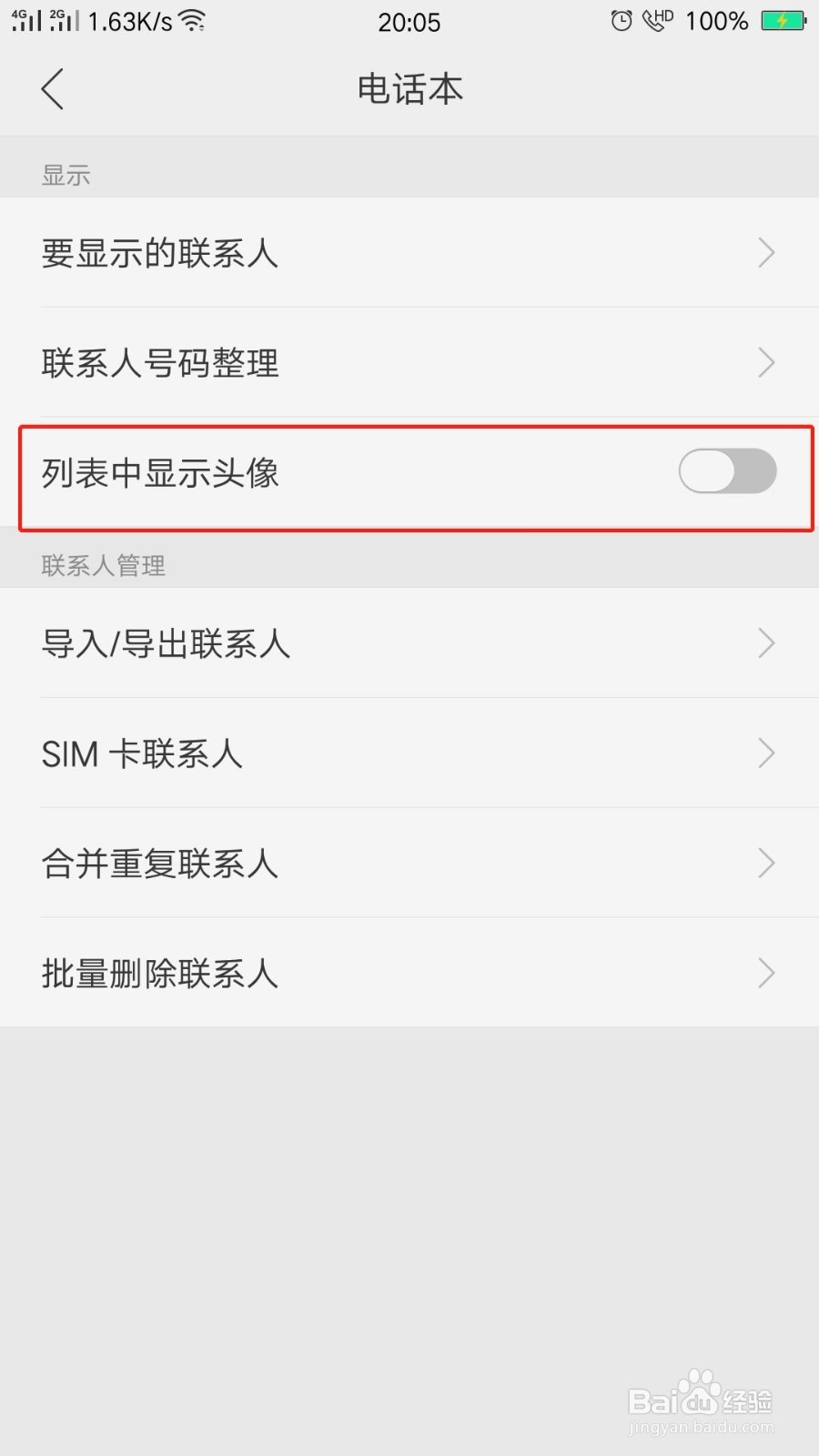This screenshot has width=819, height=1456.
Task: Open SIM 卡联系人 entry
Action: click(409, 753)
